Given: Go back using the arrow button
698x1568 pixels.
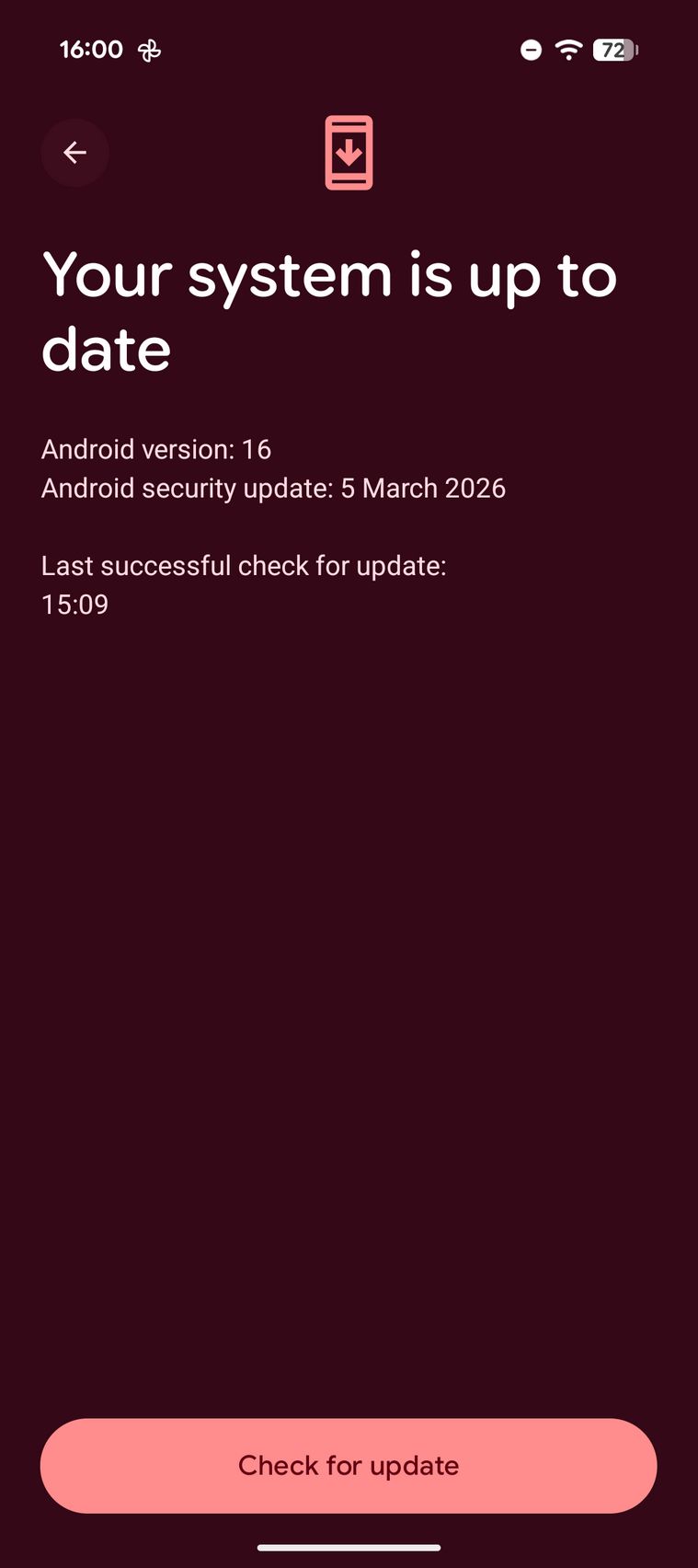Looking at the screenshot, I should click(74, 153).
